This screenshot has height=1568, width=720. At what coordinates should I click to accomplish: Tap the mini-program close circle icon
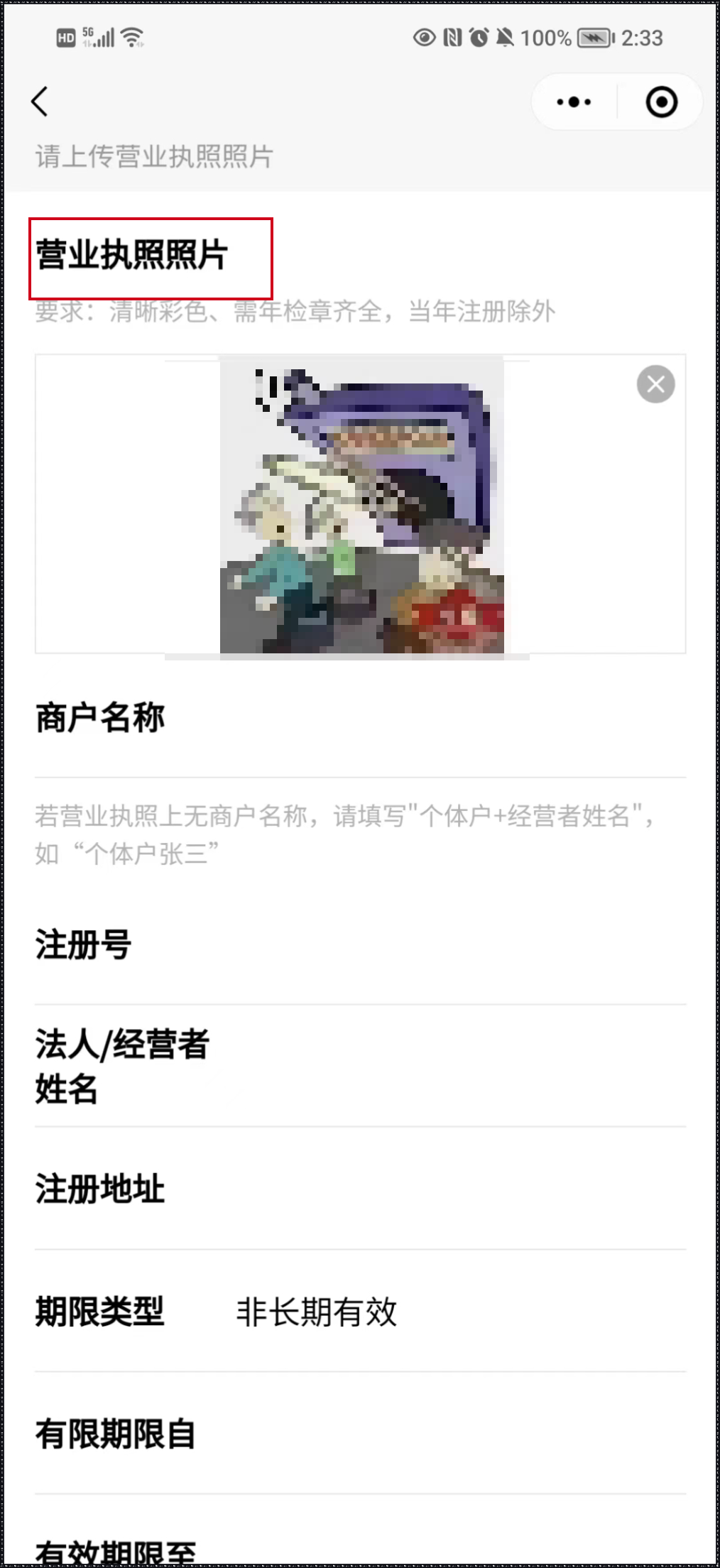click(661, 102)
